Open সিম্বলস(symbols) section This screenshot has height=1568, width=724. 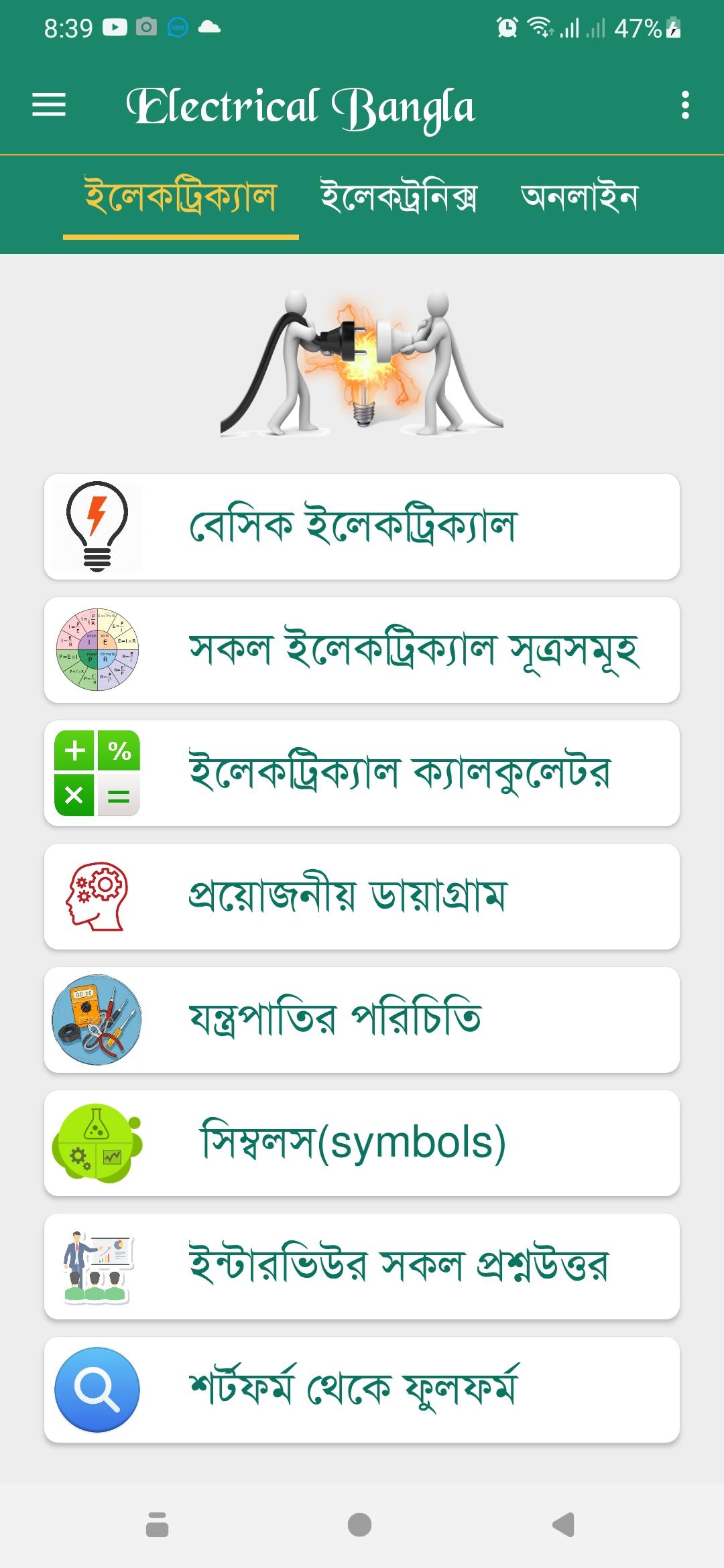pos(362,1143)
